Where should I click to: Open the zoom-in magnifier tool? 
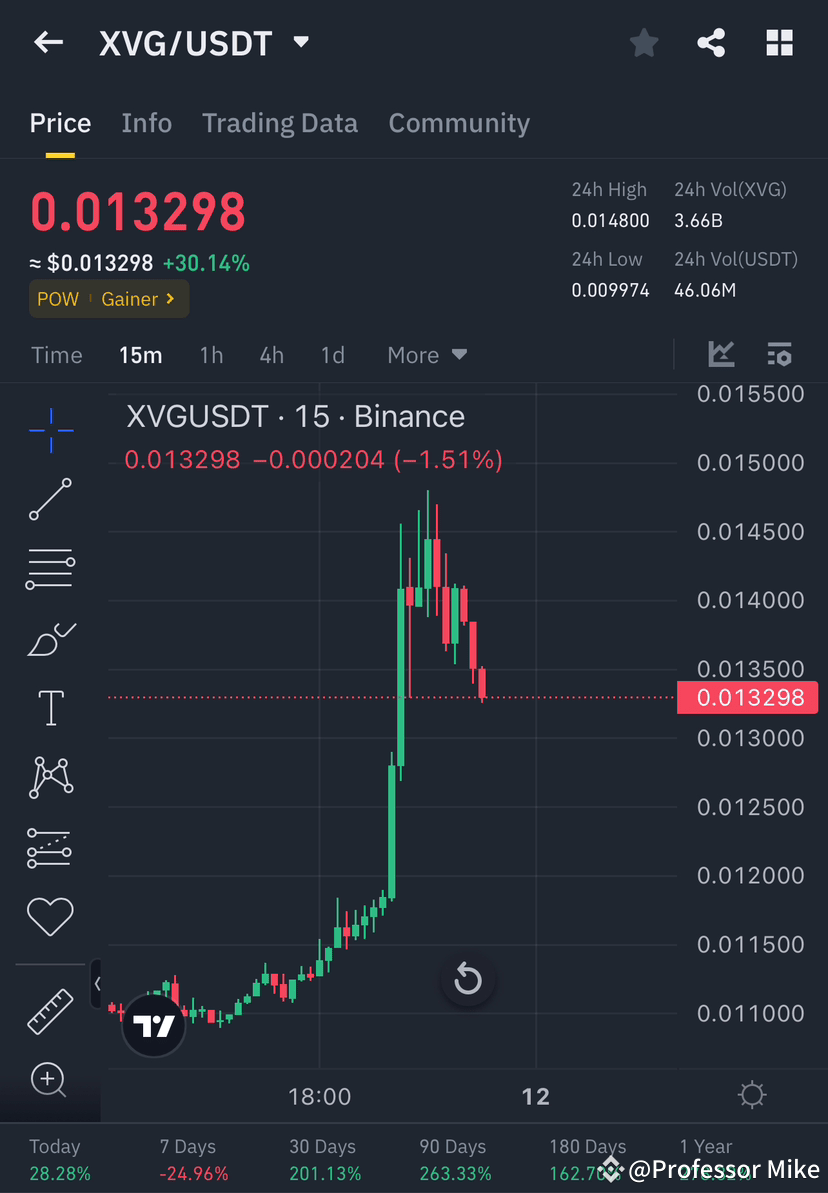tap(50, 1080)
